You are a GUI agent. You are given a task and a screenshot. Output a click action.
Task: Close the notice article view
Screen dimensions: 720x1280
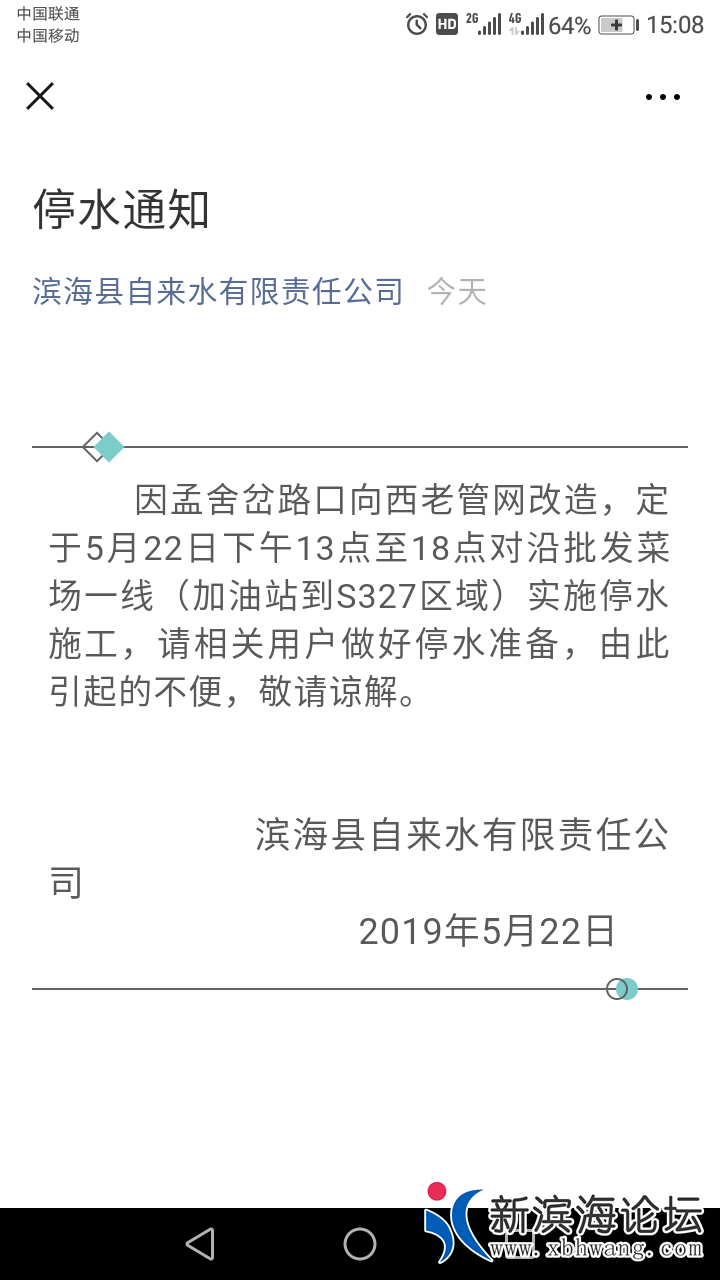(40, 96)
